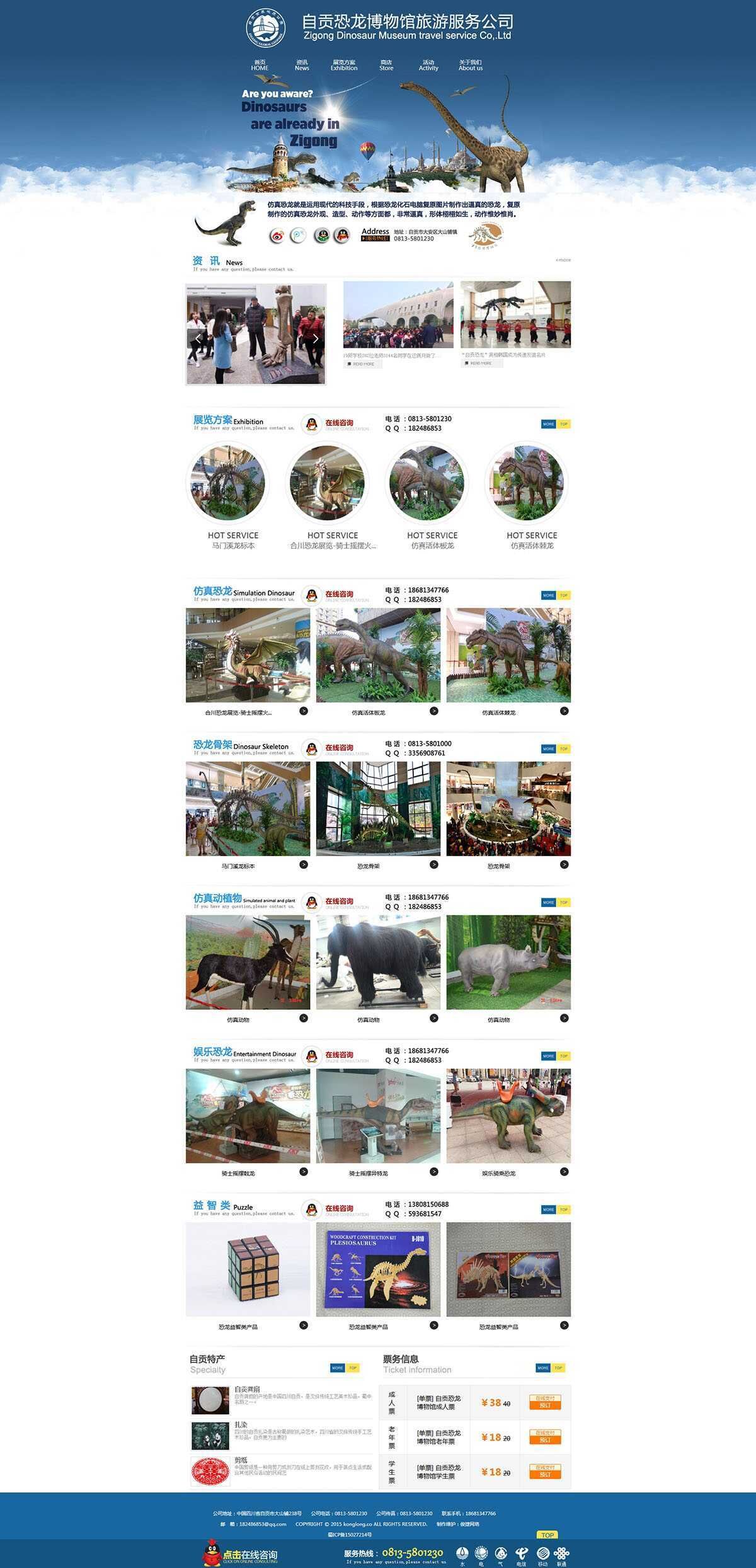Book the 学生票 student ticket
Image resolution: width=756 pixels, height=1568 pixels.
point(545,1474)
